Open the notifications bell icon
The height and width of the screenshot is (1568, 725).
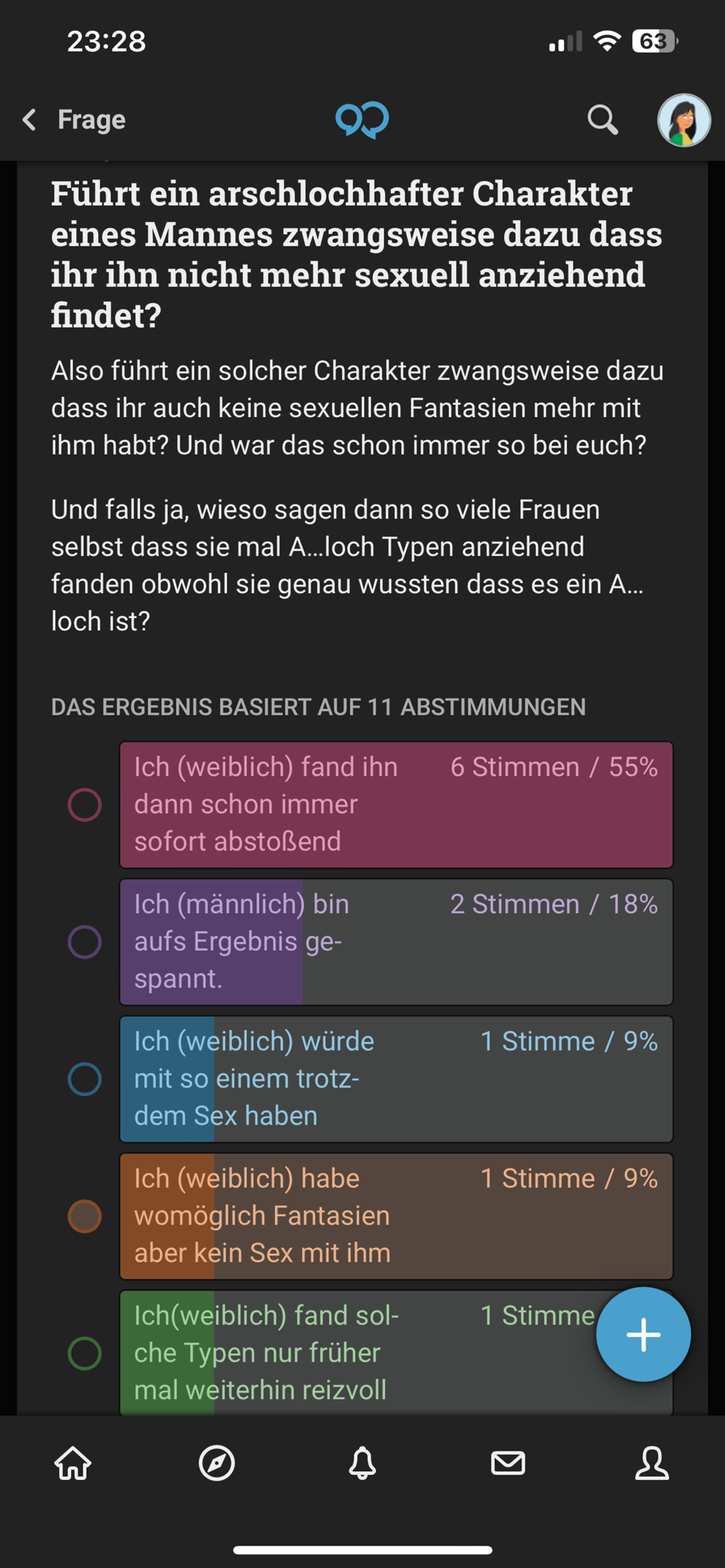(362, 1464)
